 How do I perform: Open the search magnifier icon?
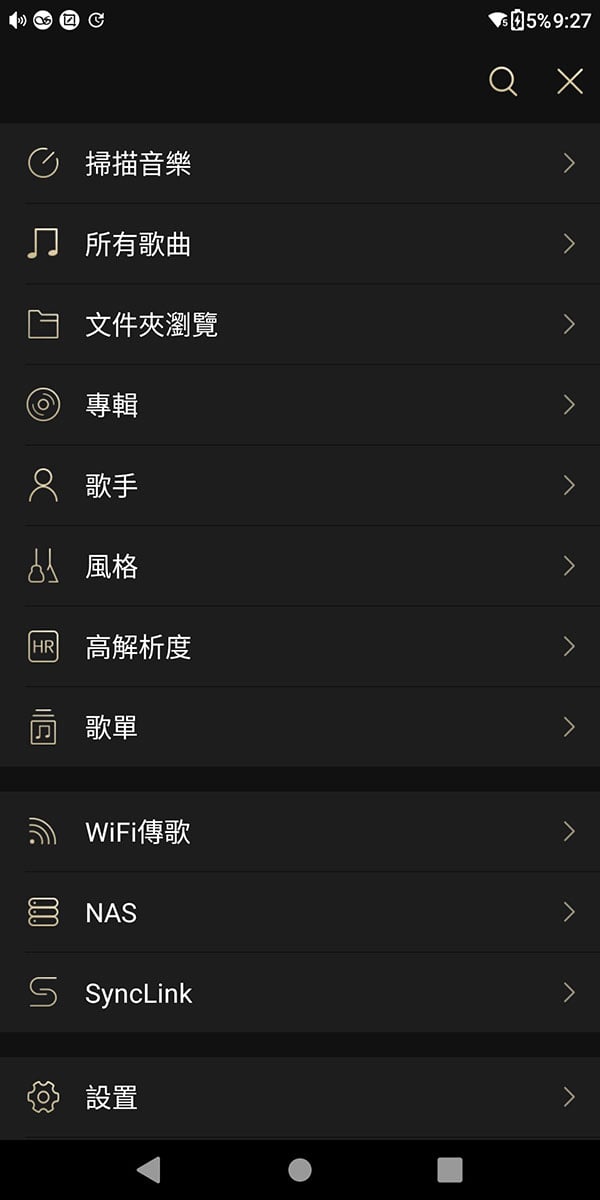click(503, 82)
